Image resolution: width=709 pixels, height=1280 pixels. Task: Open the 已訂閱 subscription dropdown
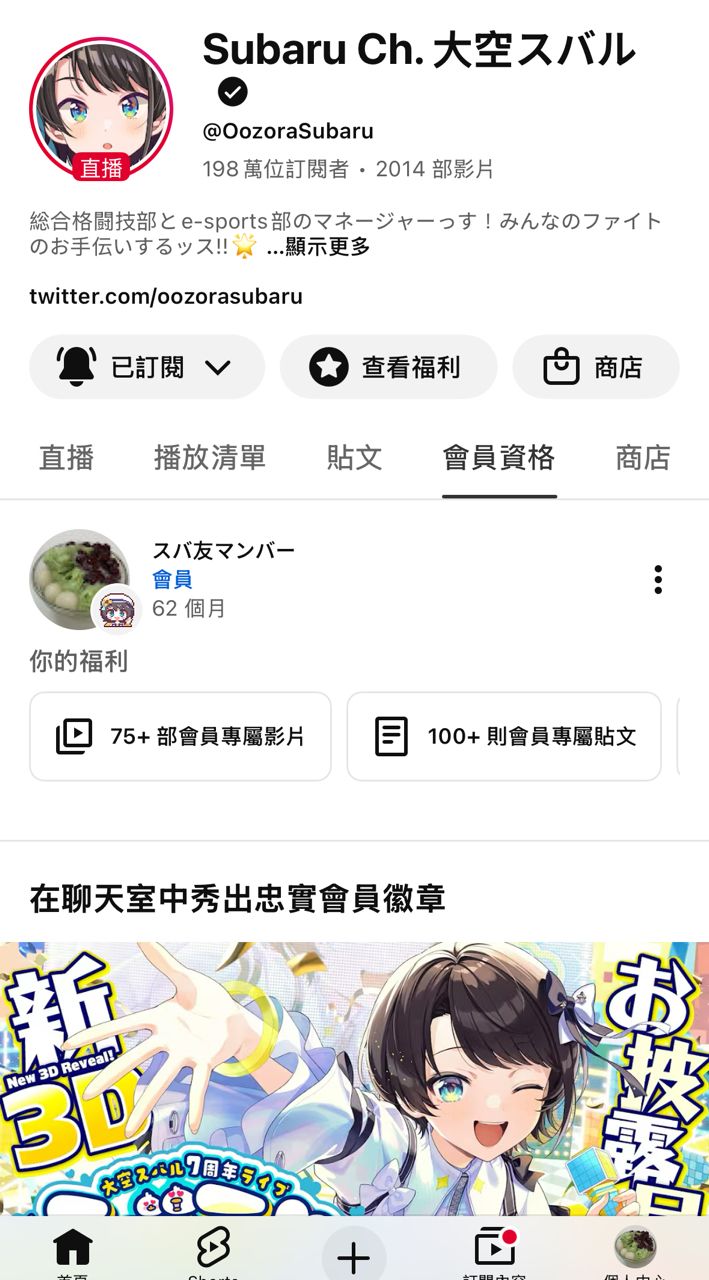click(x=146, y=367)
